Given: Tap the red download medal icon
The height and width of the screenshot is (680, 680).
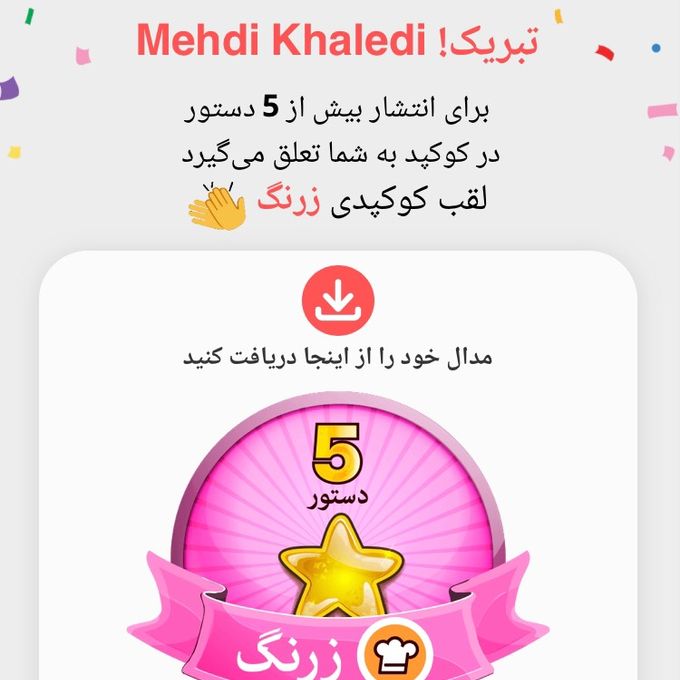Looking at the screenshot, I should pos(338,302).
